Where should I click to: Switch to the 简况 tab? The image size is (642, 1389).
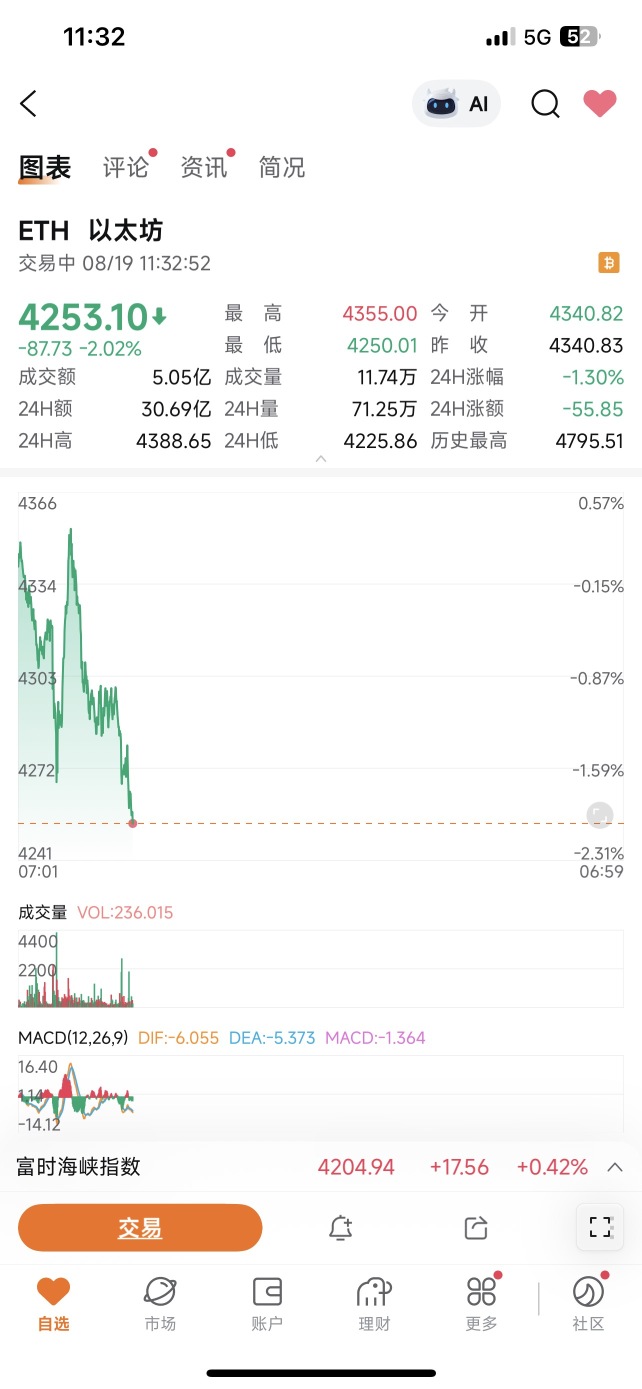pos(282,167)
